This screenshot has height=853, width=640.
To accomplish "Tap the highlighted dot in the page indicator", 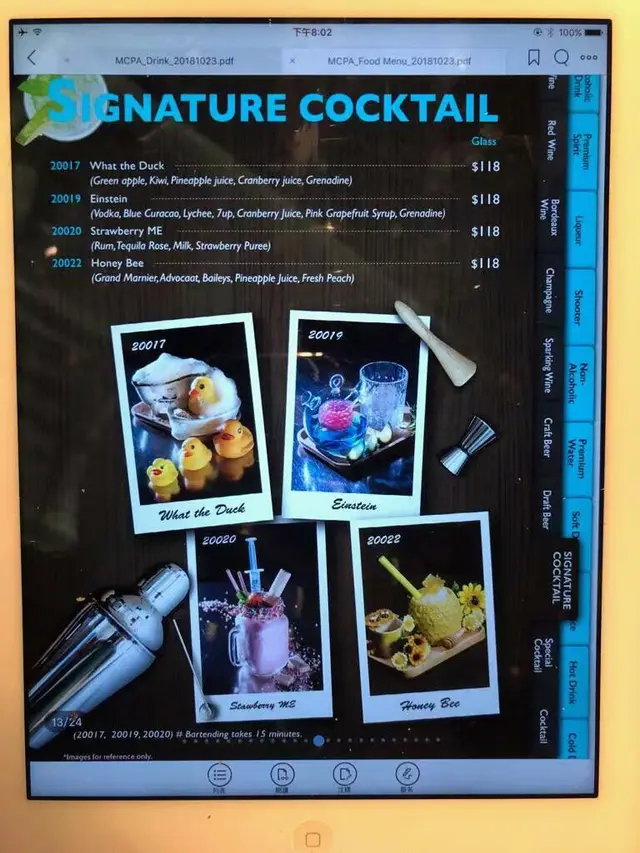I will click(319, 741).
